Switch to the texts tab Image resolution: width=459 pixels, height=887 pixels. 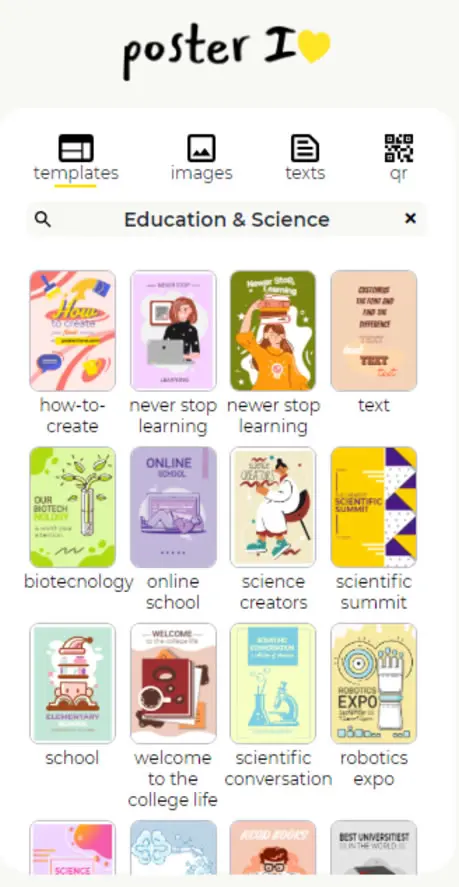click(305, 158)
